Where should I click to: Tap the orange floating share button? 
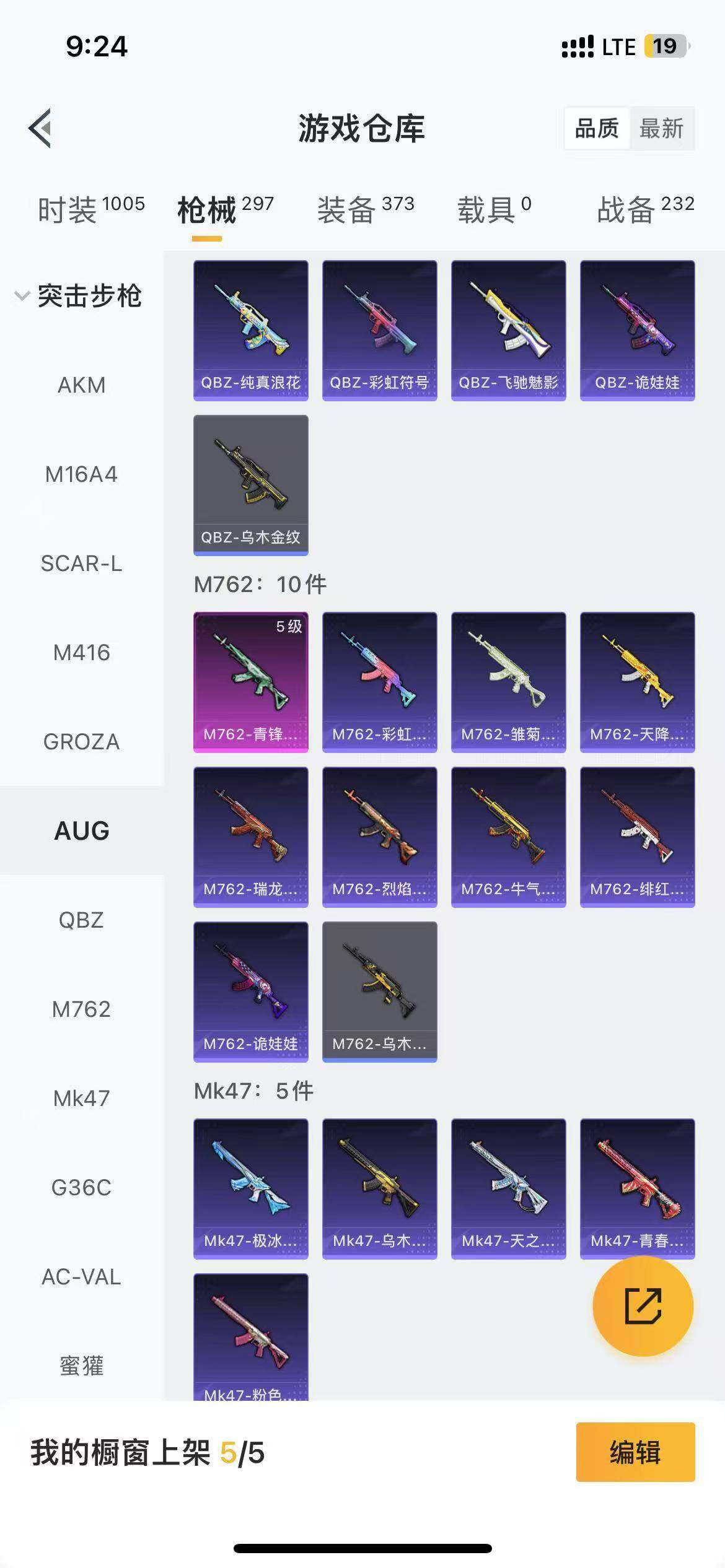click(x=643, y=1306)
